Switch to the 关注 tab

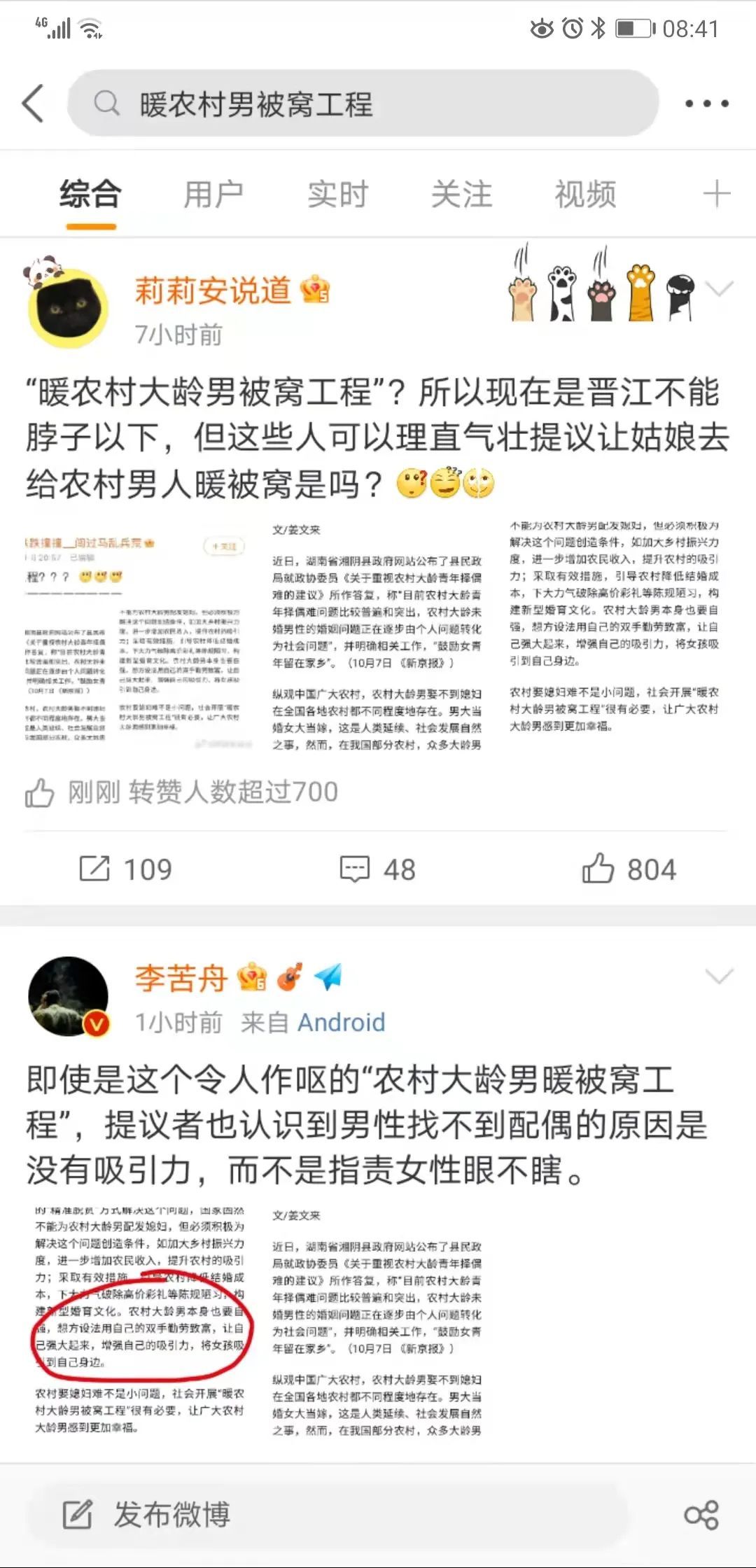coord(461,194)
